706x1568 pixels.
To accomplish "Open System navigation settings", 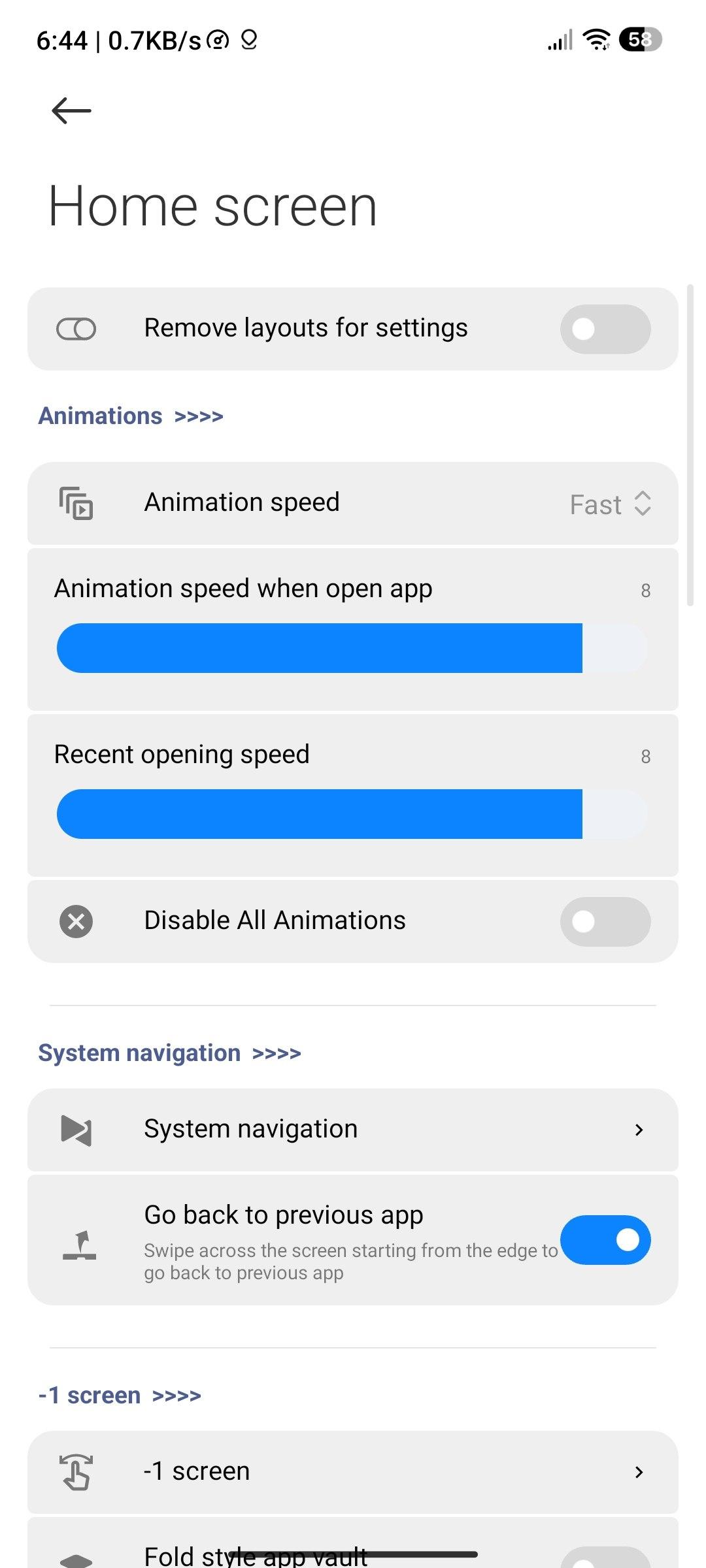I will point(353,1130).
